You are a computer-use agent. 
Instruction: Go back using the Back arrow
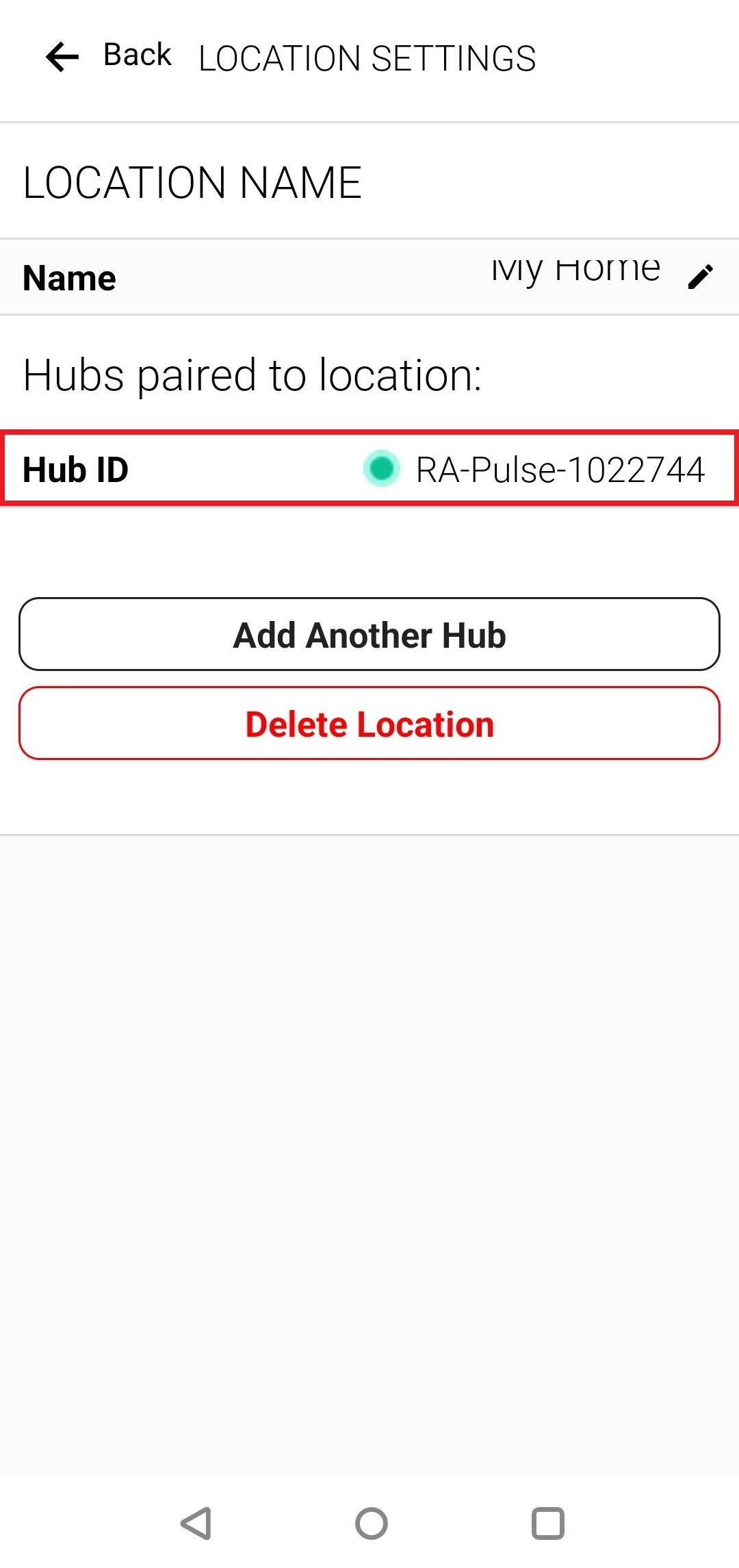pyautogui.click(x=62, y=57)
